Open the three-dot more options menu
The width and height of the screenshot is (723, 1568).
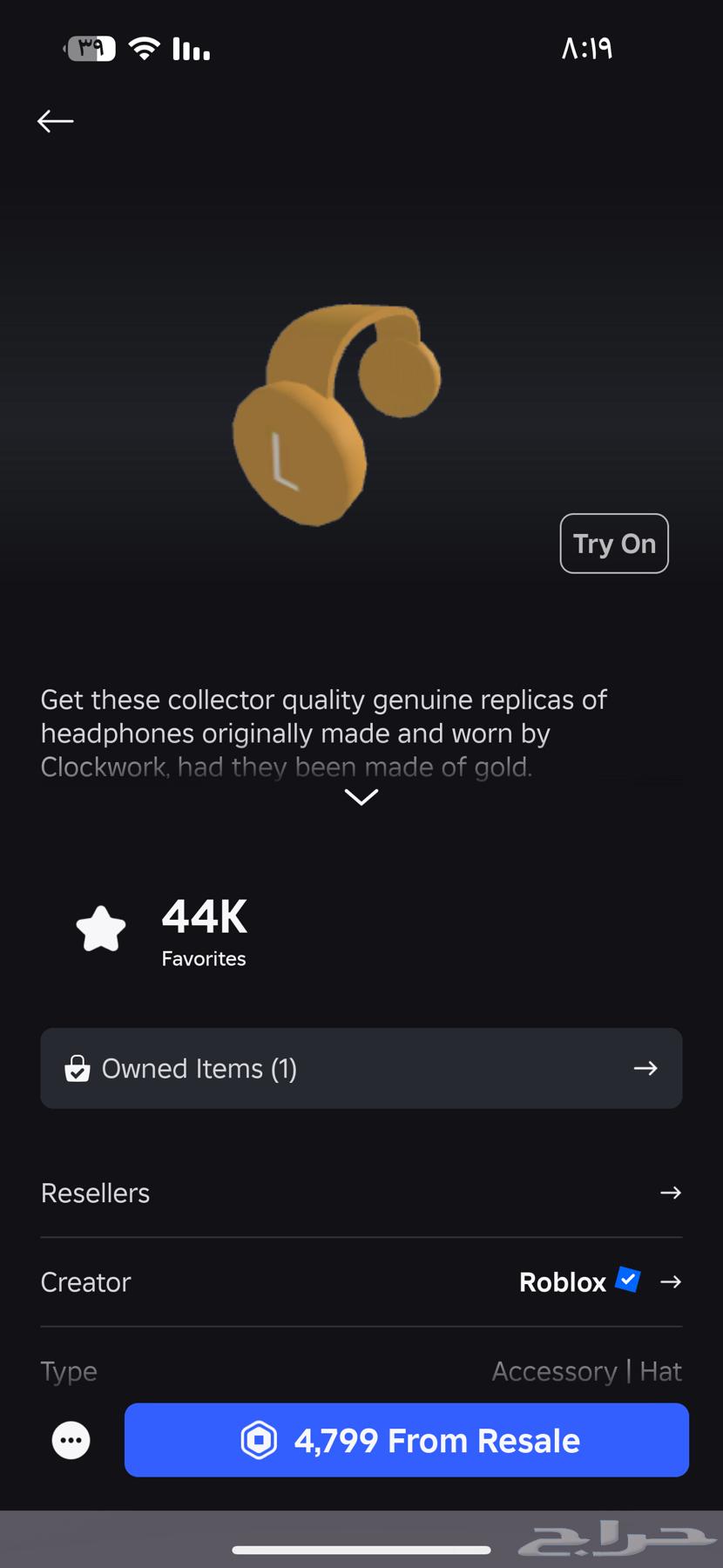click(71, 1440)
